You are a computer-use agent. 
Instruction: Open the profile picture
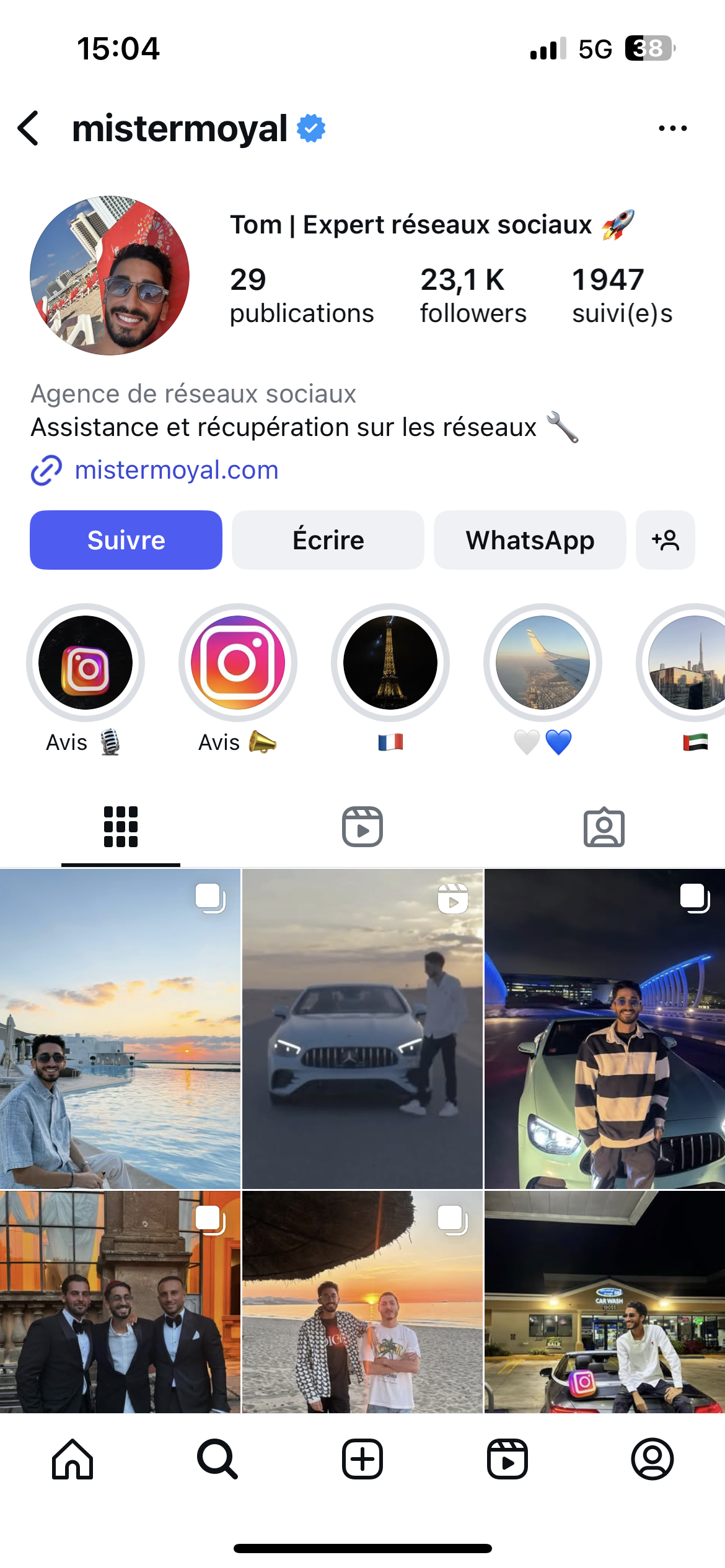[110, 276]
